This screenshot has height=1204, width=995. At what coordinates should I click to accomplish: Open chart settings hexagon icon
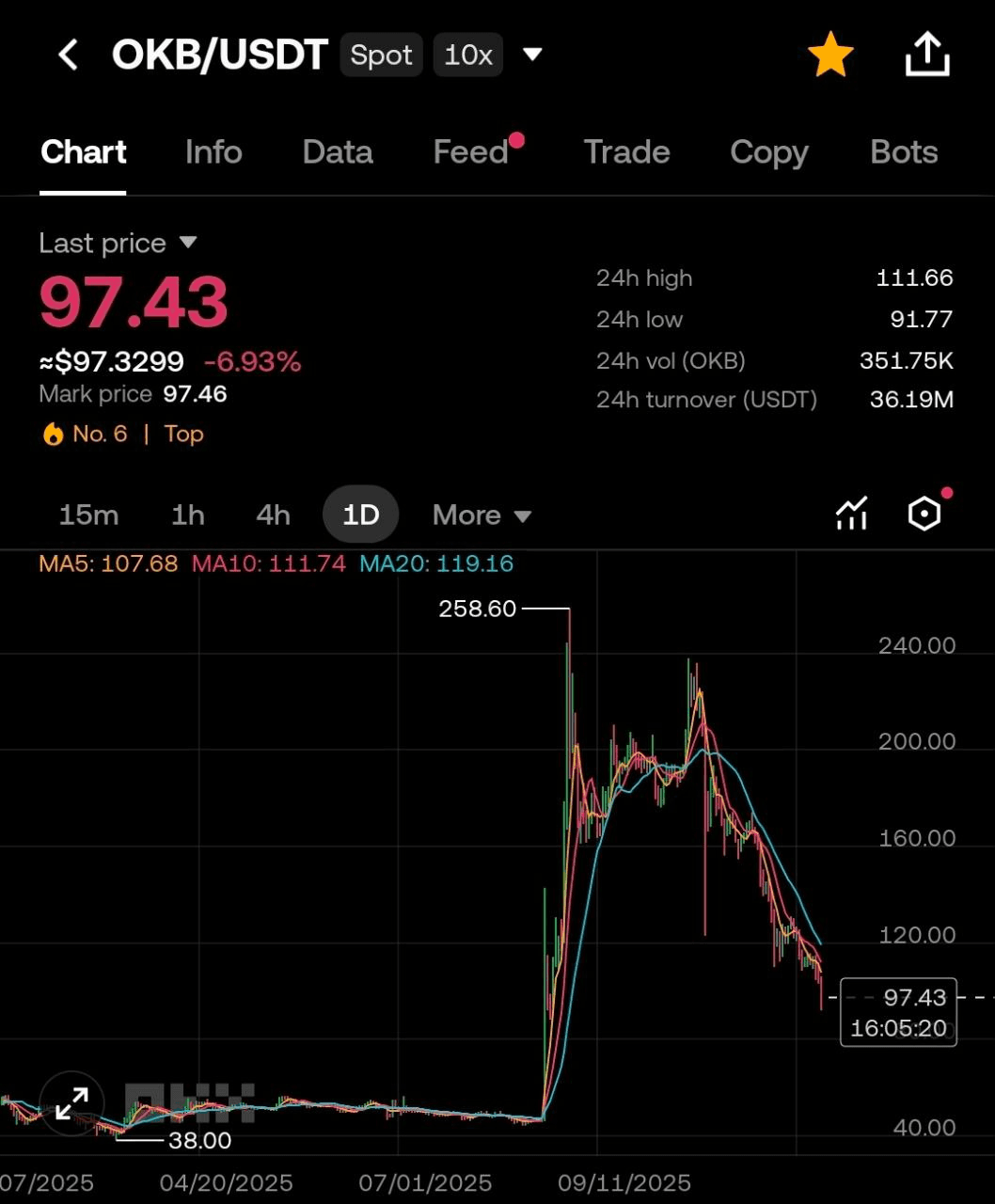924,514
